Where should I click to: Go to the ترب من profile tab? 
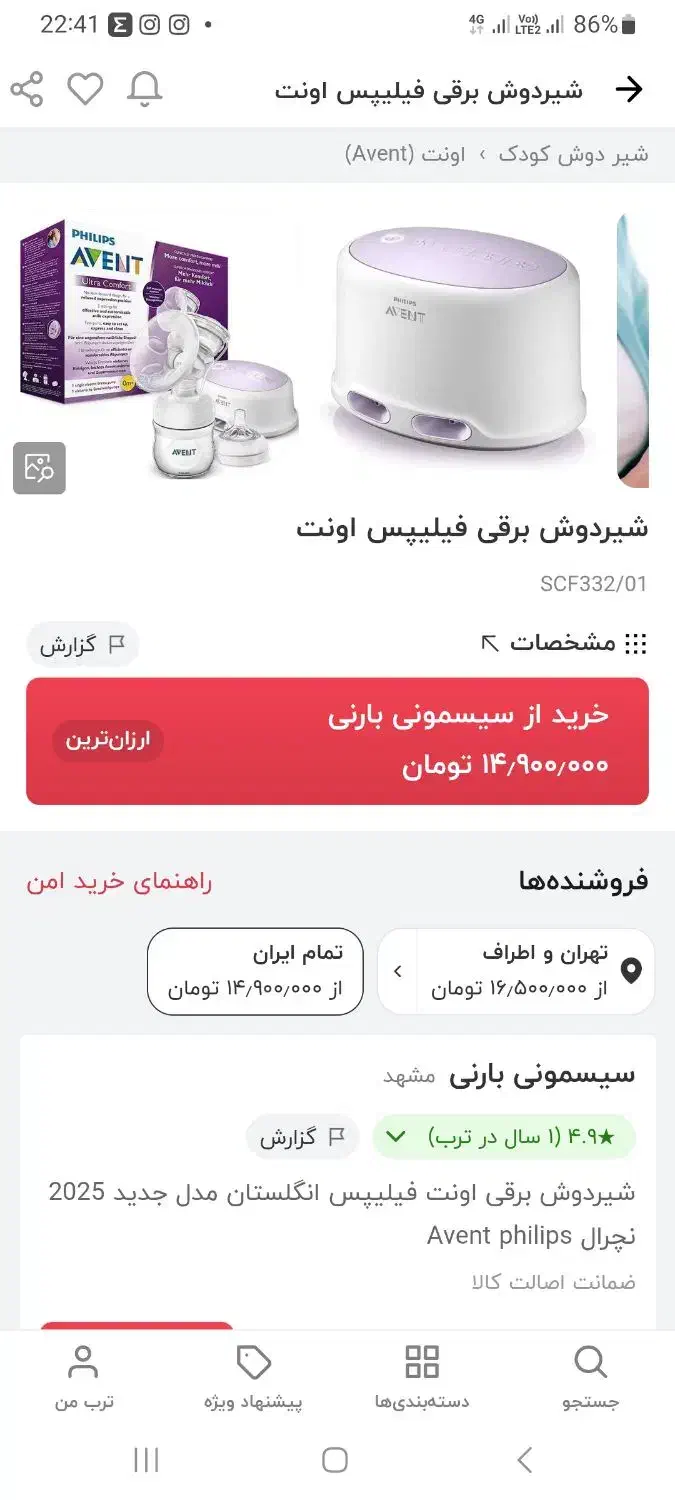pyautogui.click(x=84, y=1377)
